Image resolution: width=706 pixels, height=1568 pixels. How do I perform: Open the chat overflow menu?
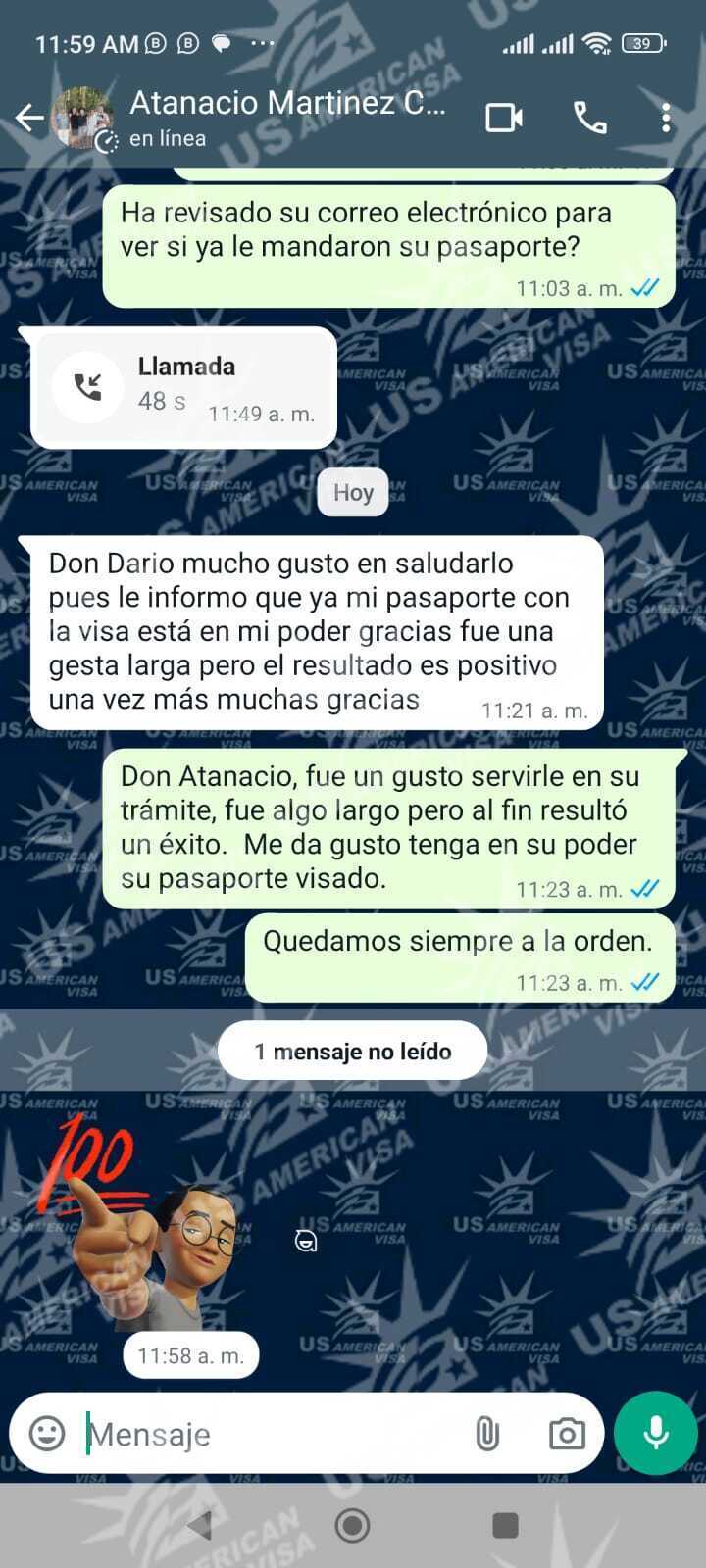click(x=666, y=119)
